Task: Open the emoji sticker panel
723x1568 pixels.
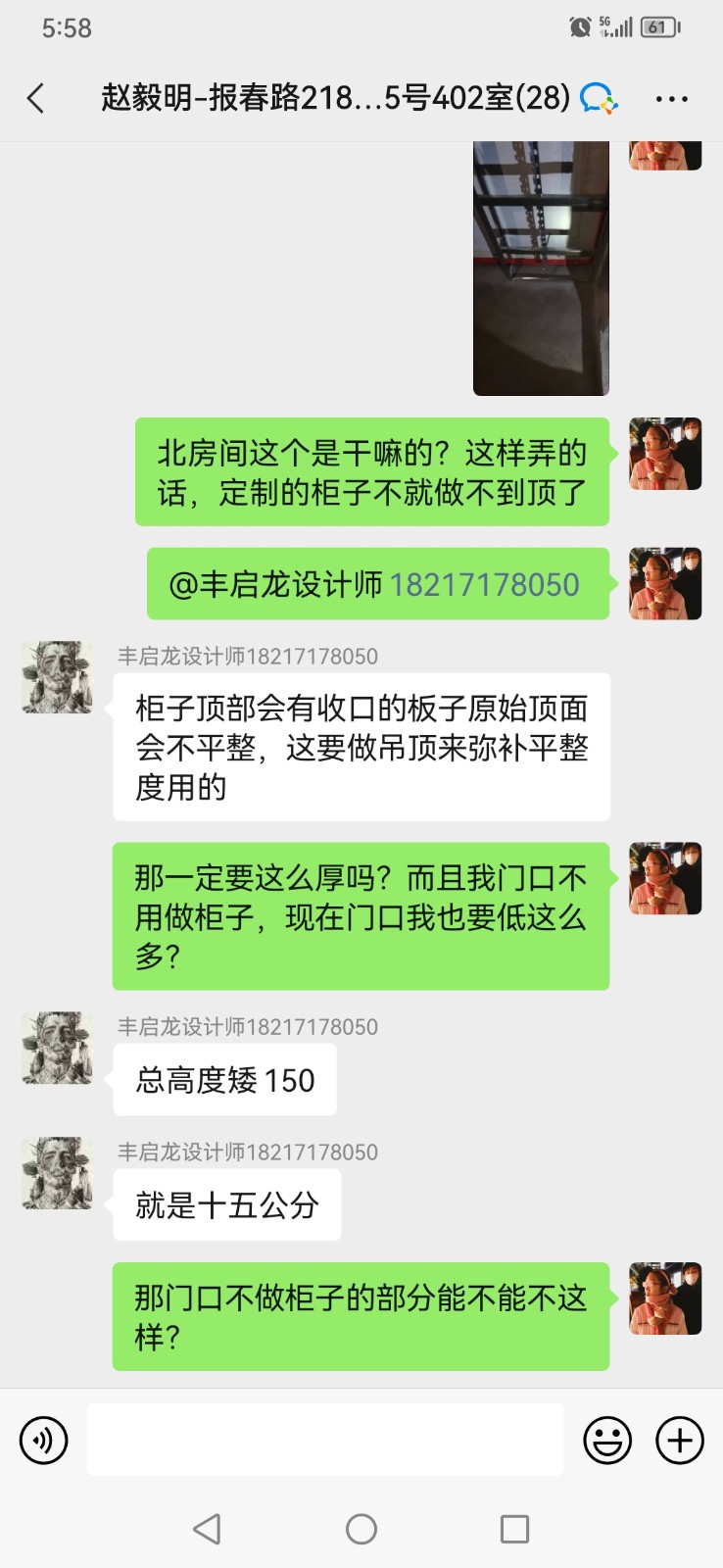Action: tap(607, 1440)
